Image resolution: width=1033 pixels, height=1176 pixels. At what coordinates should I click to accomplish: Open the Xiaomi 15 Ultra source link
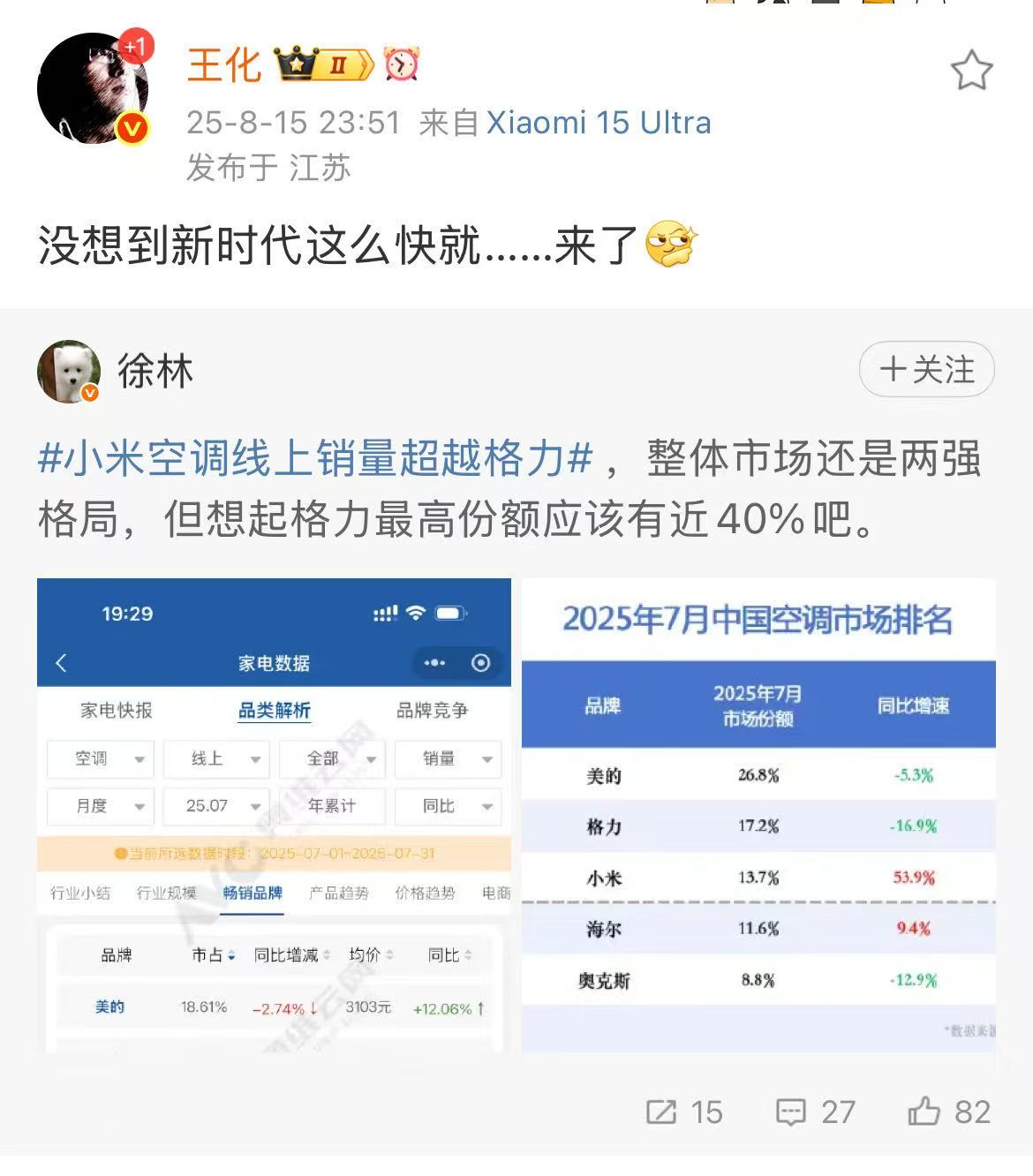[599, 123]
